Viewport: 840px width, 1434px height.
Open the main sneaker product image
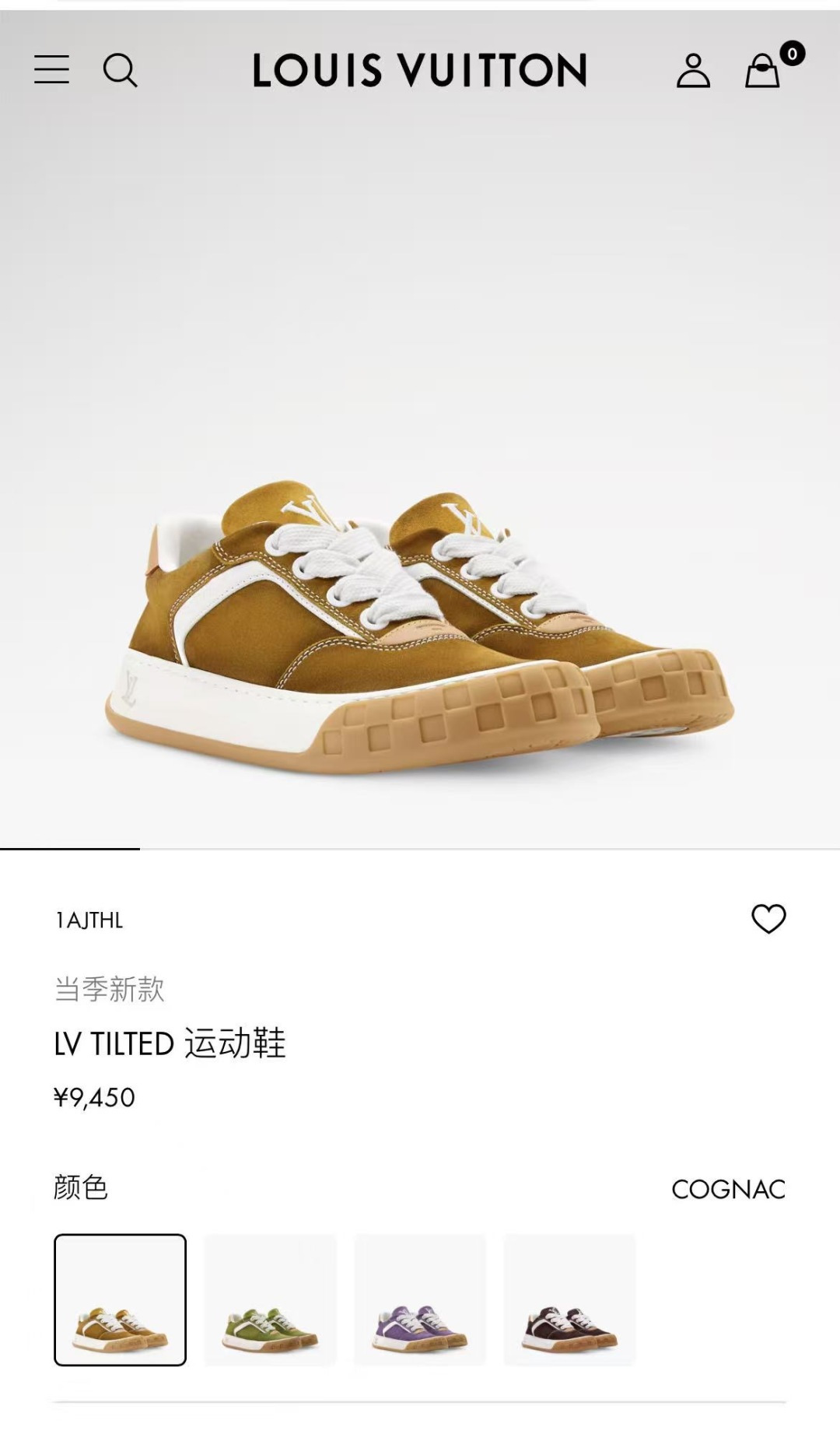coord(420,622)
